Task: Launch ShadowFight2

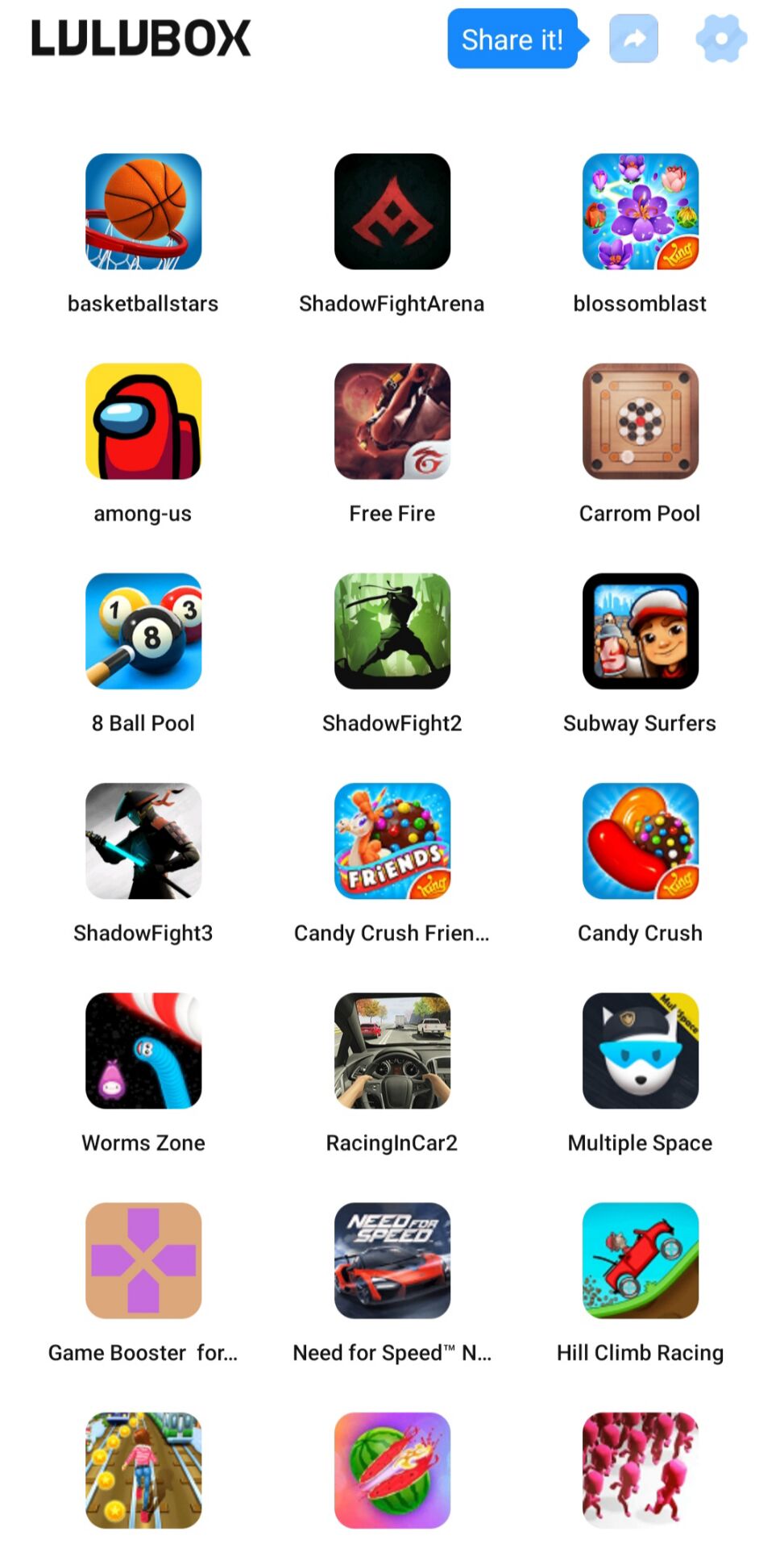Action: [392, 631]
